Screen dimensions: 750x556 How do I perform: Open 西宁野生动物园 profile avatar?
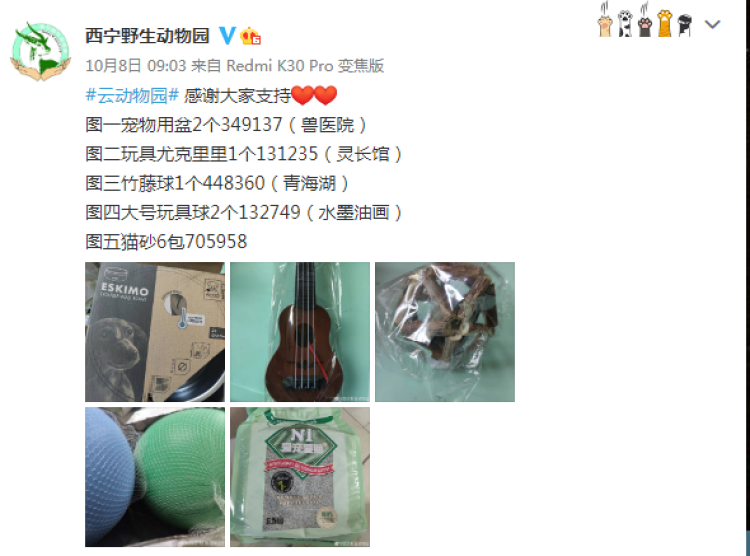41,51
